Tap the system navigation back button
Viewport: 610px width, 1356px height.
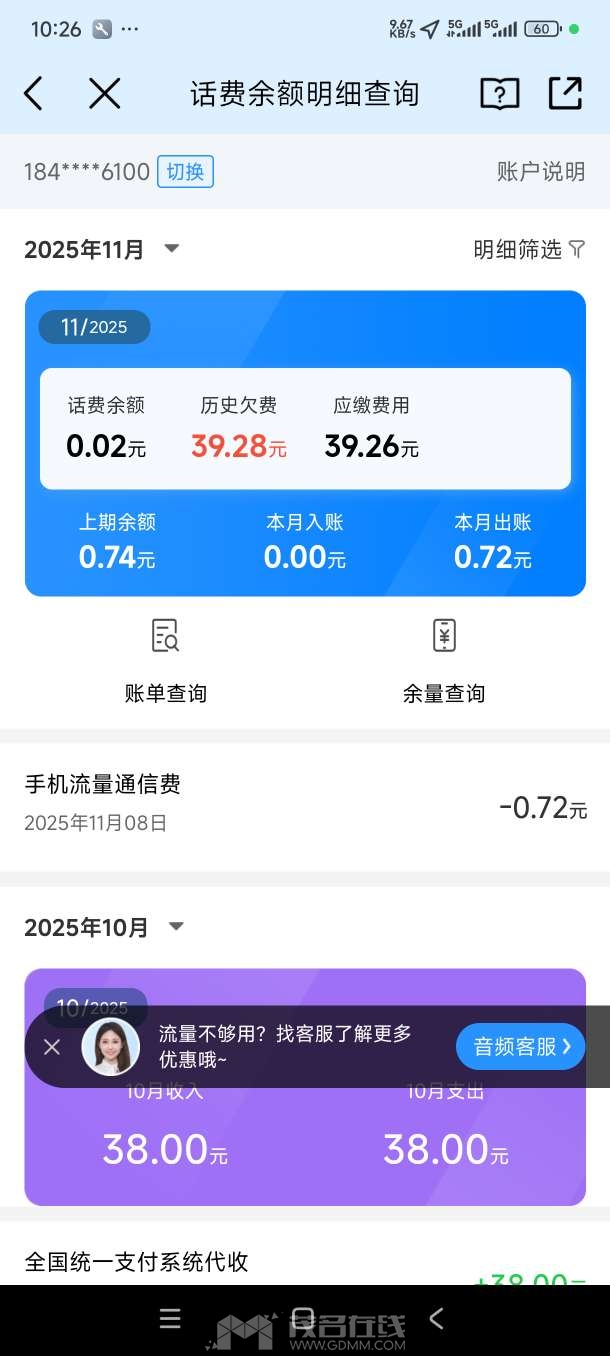pyautogui.click(x=436, y=1319)
